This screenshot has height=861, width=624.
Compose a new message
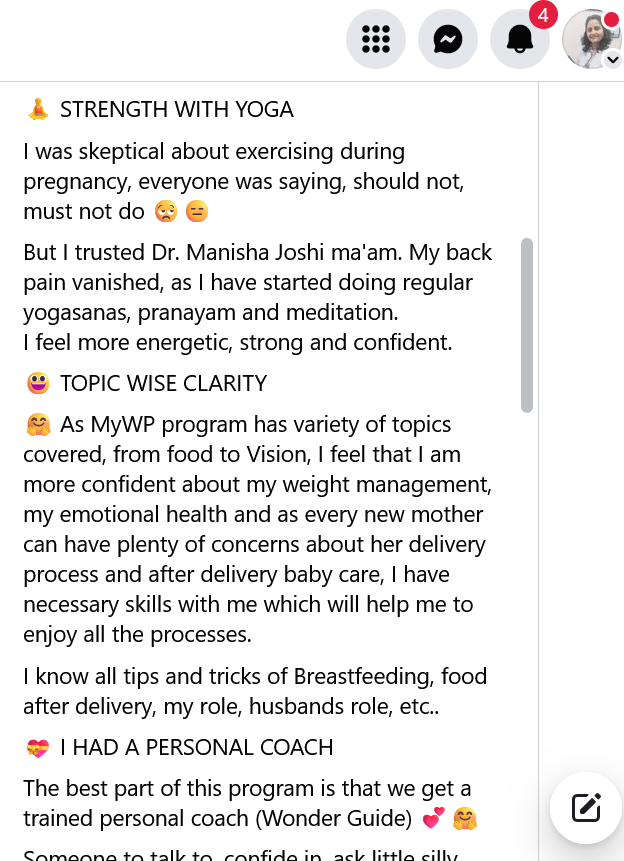tap(586, 808)
